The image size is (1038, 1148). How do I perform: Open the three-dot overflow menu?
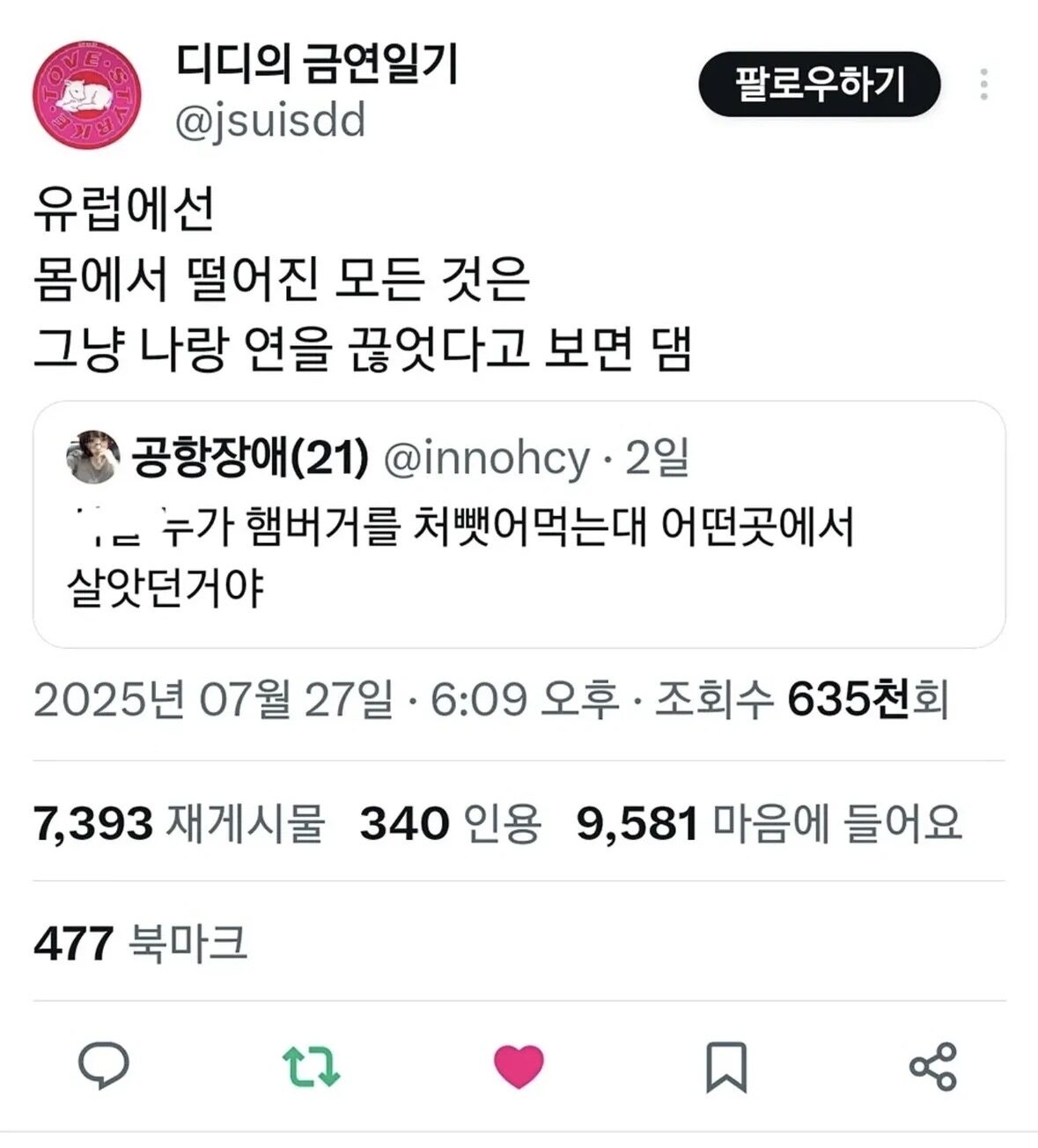[983, 85]
